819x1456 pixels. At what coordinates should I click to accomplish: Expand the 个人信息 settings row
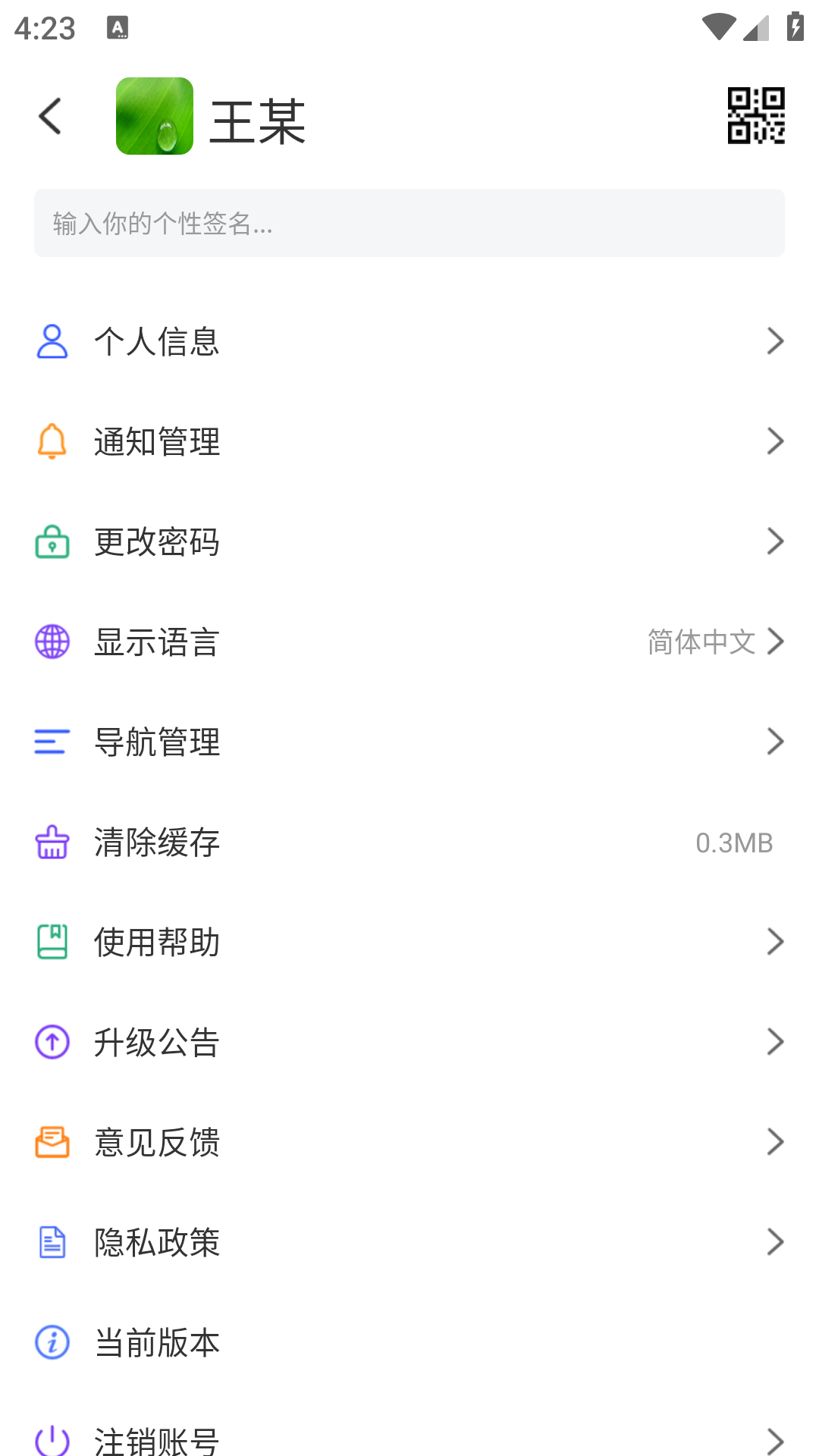(409, 342)
